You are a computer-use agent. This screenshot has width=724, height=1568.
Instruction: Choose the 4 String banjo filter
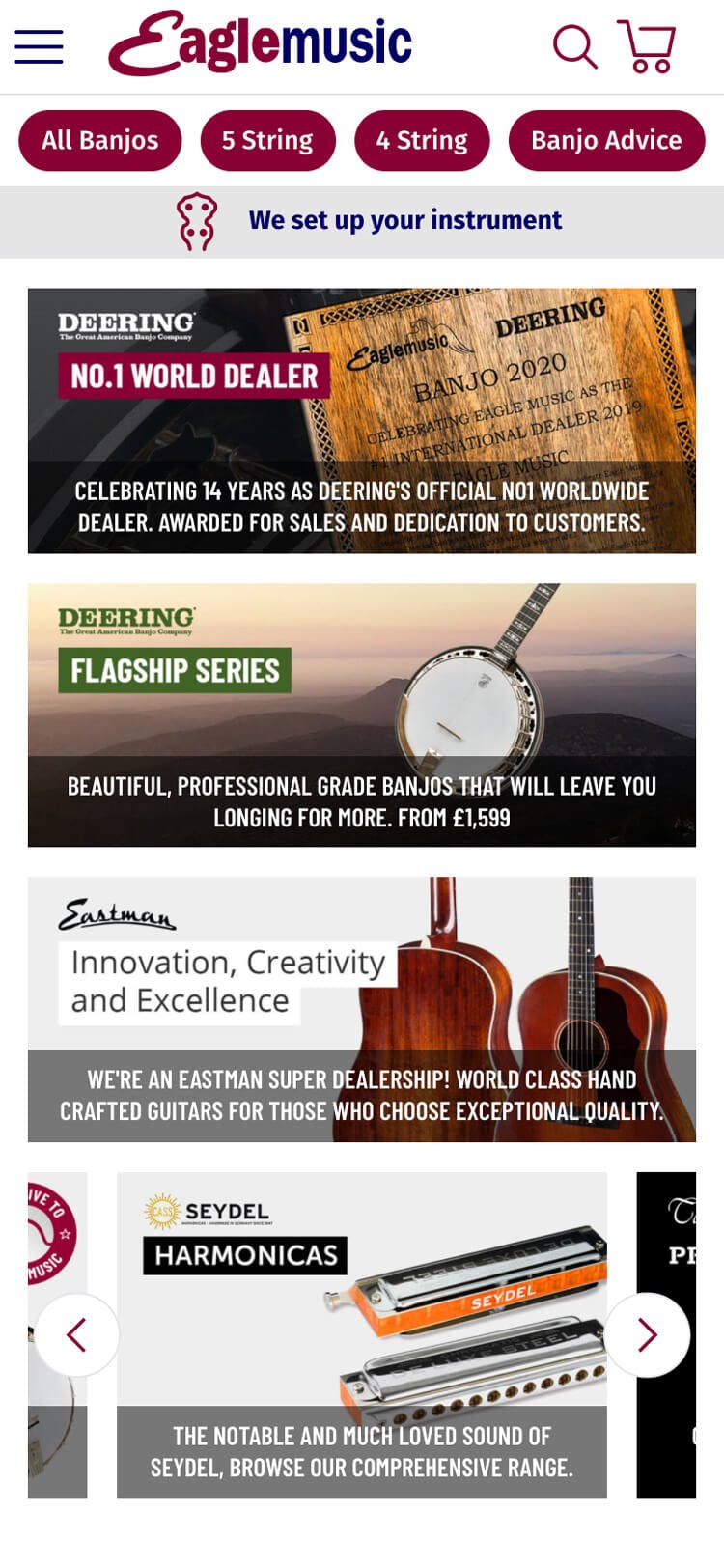tap(422, 140)
